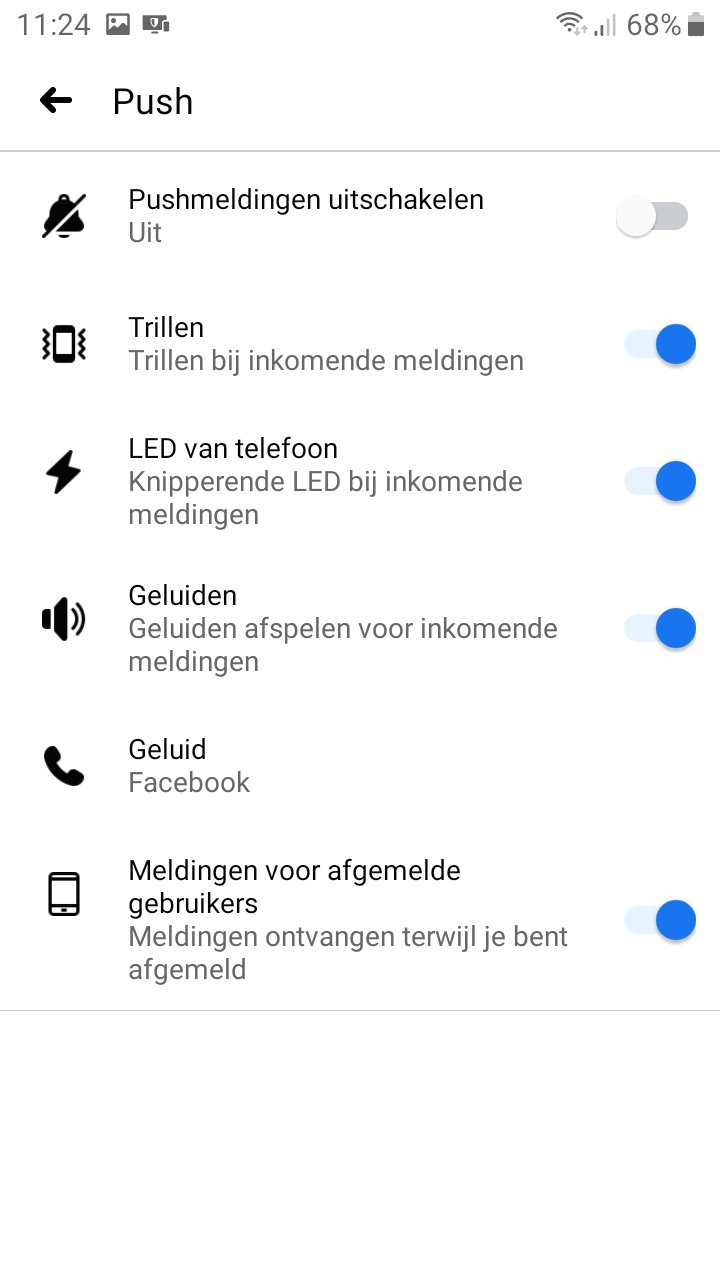720x1280 pixels.
Task: Open the Geluid Facebook sound picker
Action: pos(360,766)
